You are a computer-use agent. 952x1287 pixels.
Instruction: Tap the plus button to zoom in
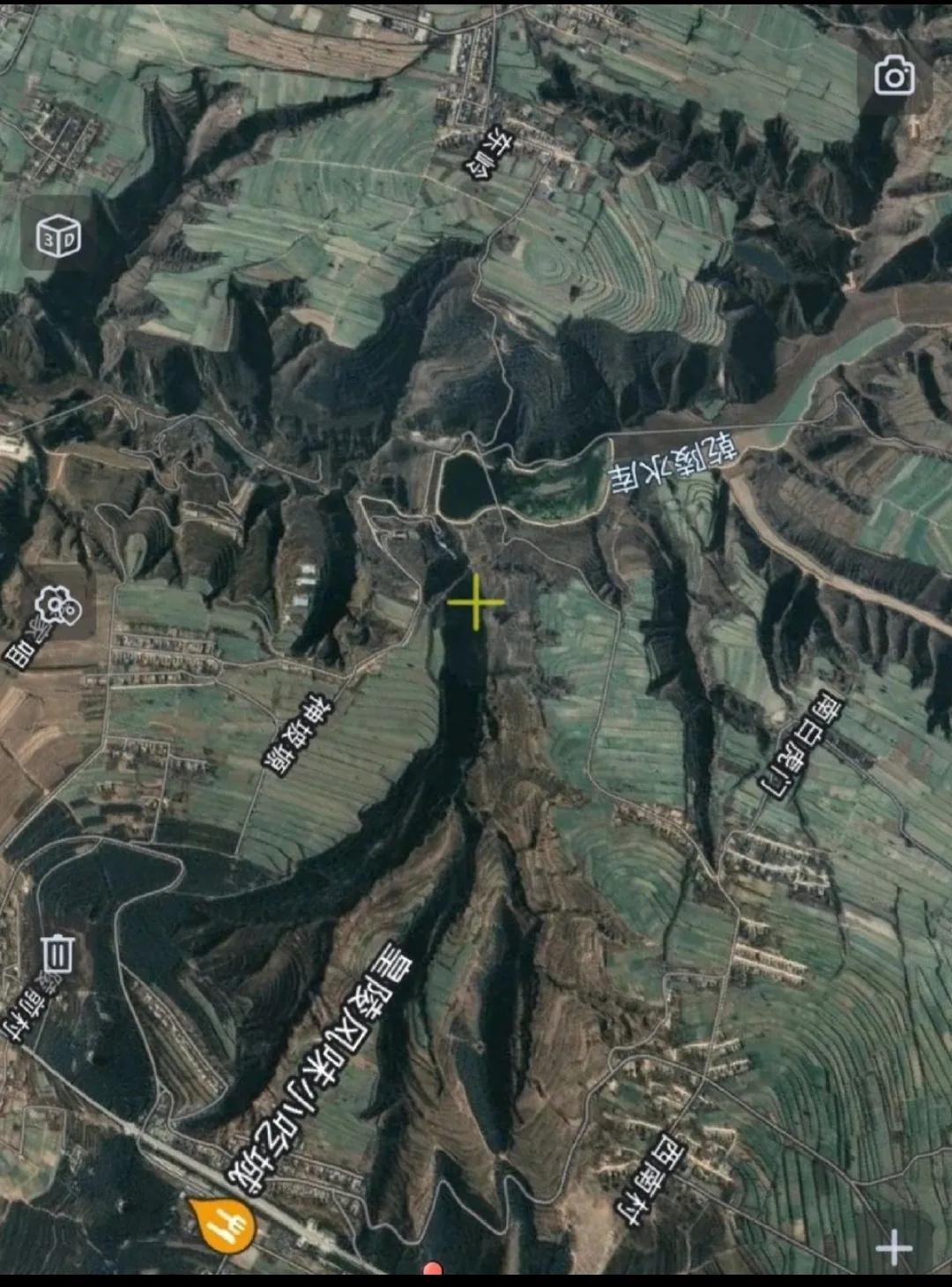[894, 1247]
